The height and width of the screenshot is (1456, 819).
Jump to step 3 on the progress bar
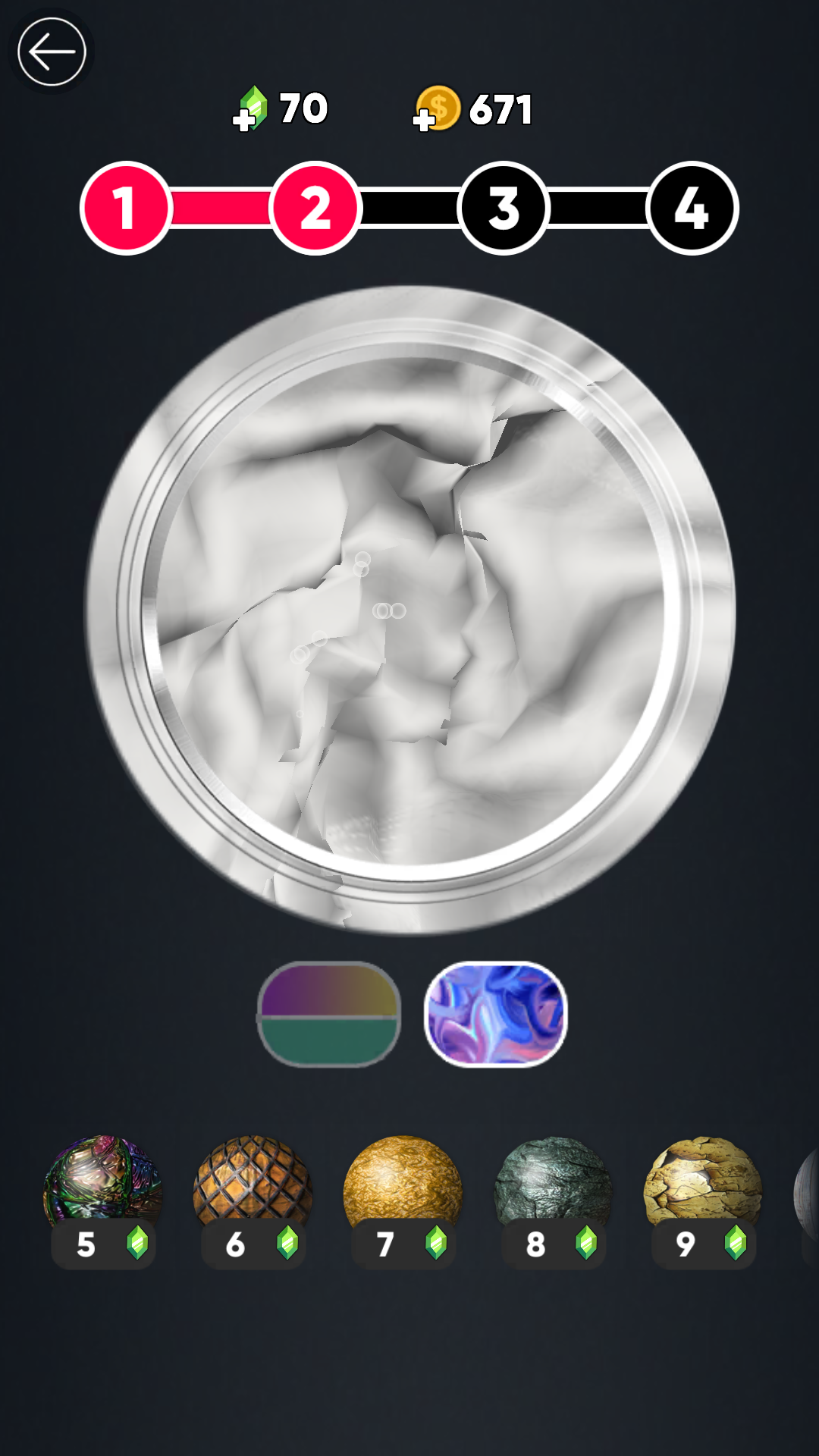click(504, 209)
